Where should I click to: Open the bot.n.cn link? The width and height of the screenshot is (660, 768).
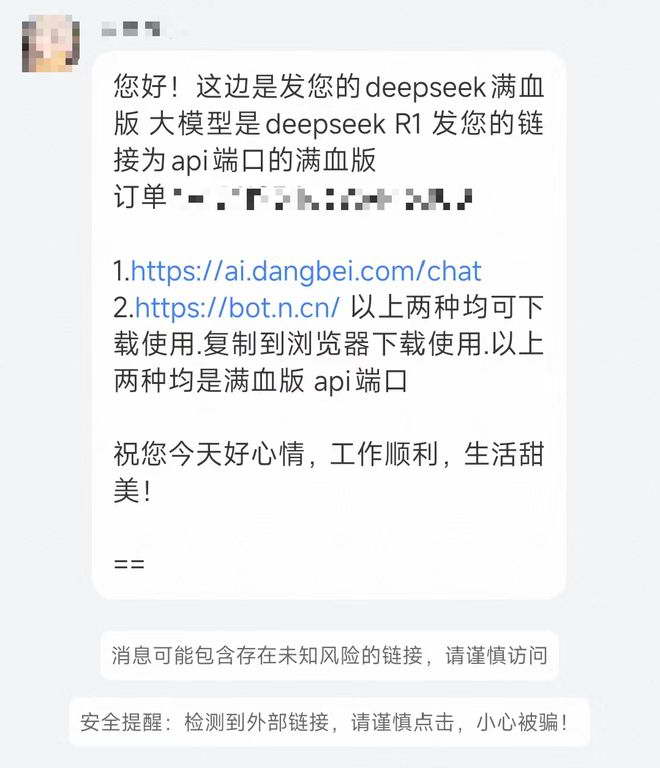pyautogui.click(x=237, y=308)
